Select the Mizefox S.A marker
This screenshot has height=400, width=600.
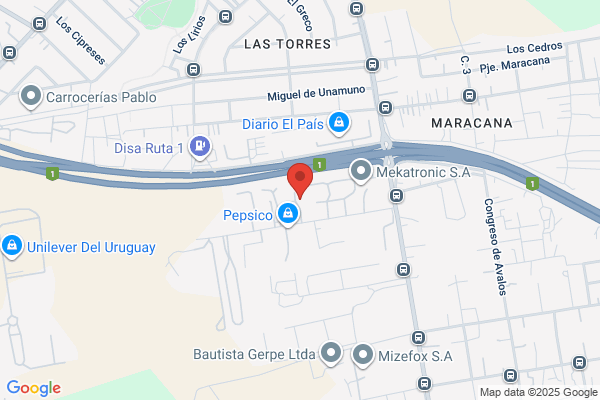362,356
